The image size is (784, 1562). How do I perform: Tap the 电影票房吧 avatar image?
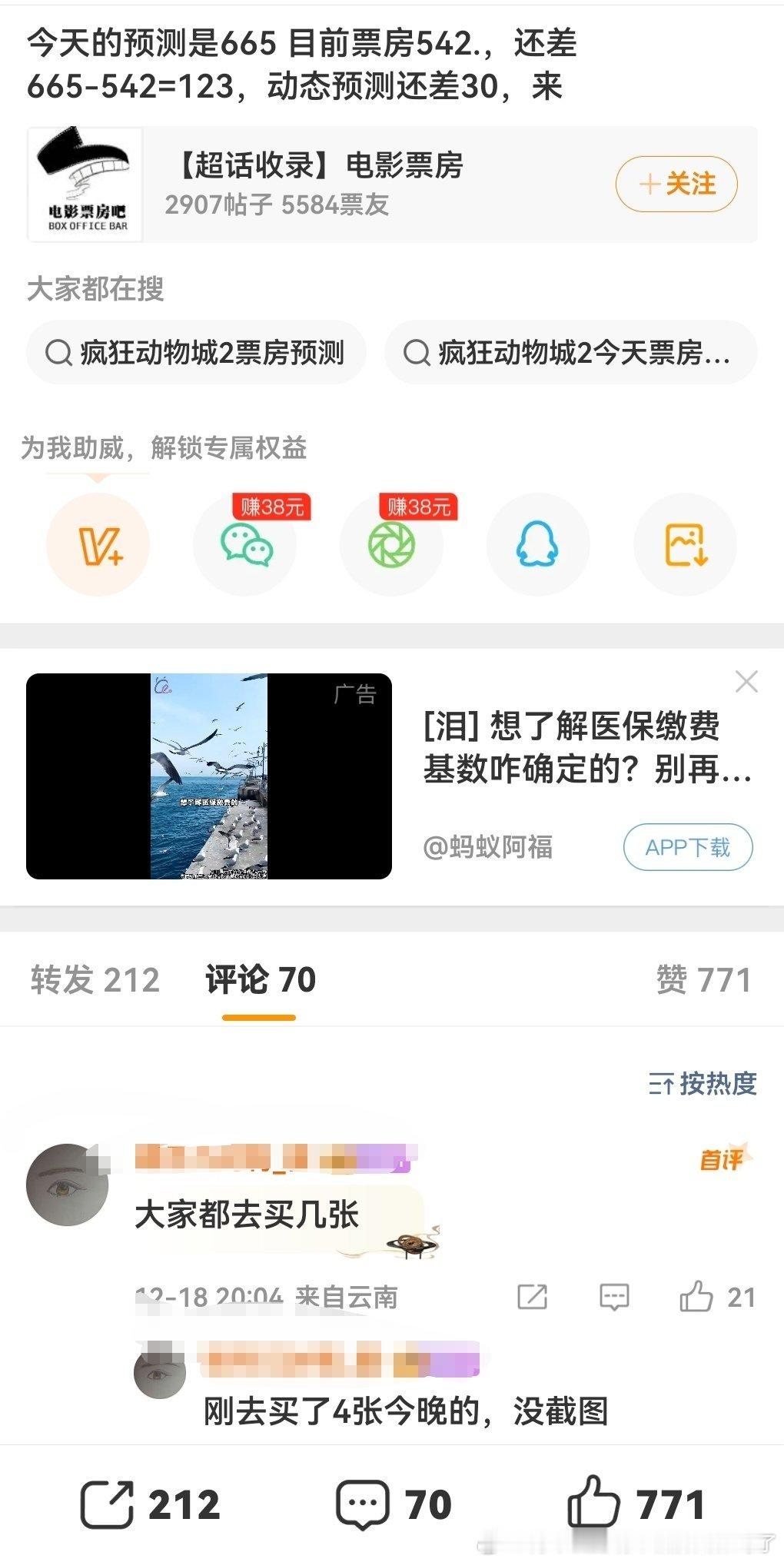point(85,183)
